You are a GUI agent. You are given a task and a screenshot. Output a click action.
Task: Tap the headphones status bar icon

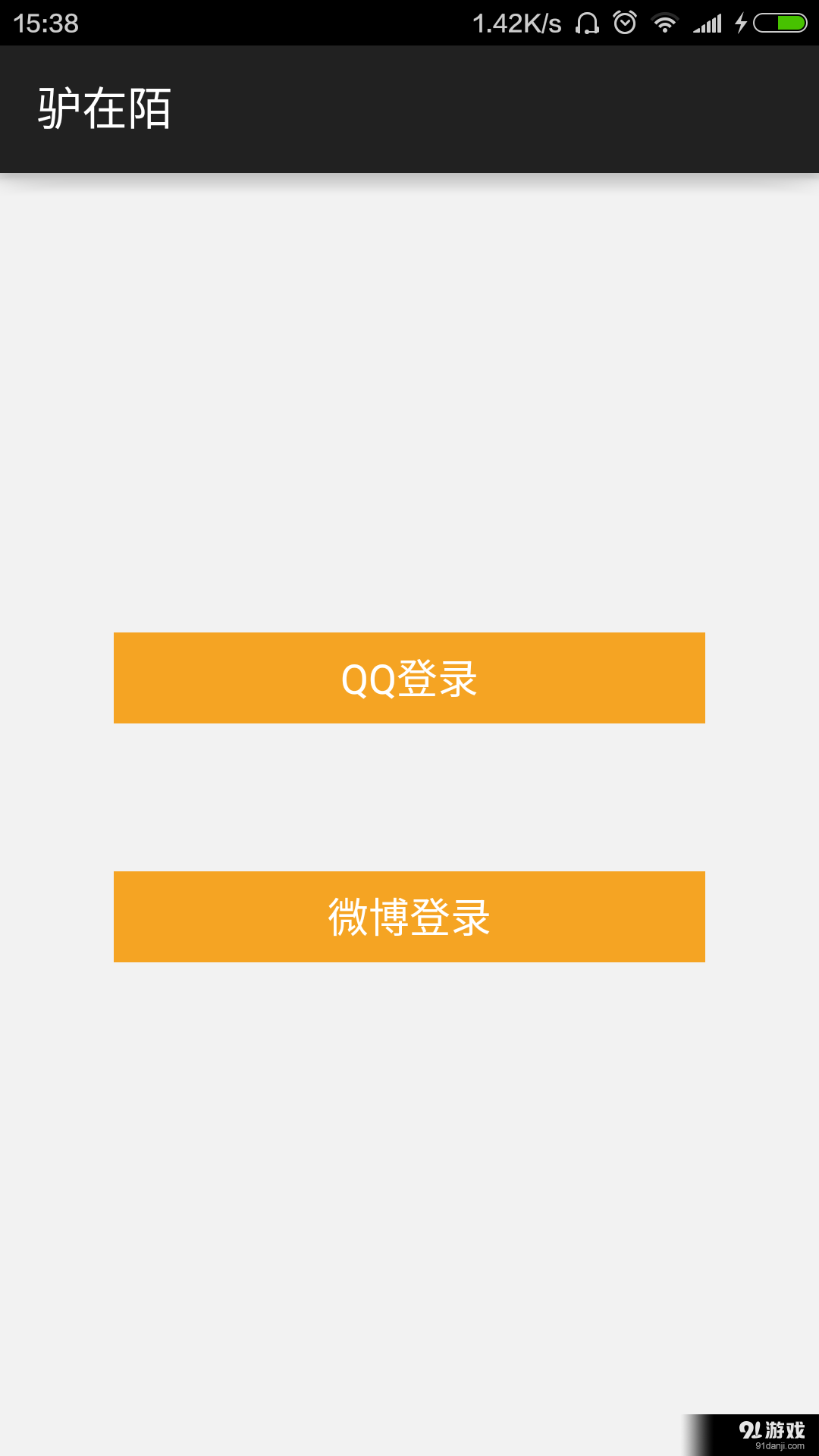pos(588,23)
